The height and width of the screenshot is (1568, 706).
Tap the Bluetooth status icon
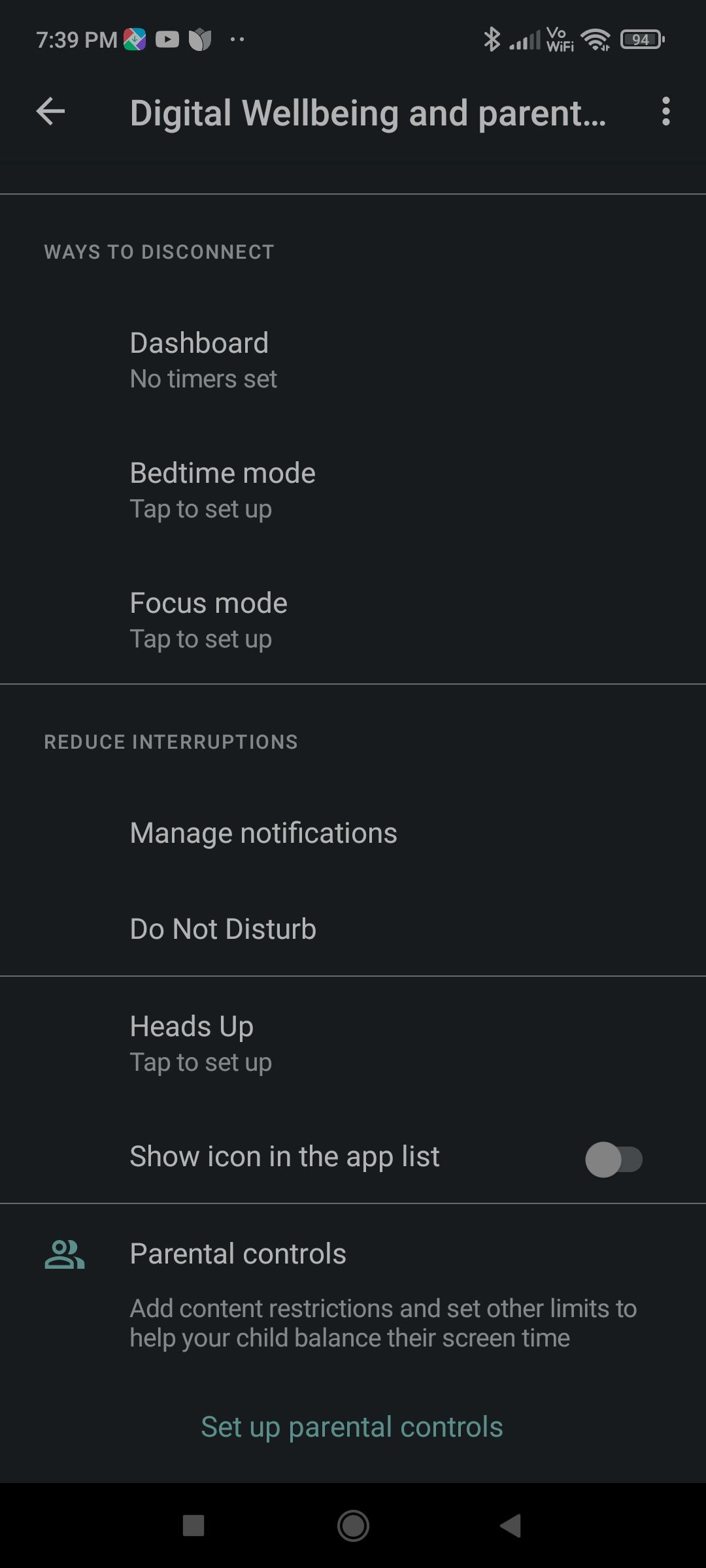click(x=492, y=39)
